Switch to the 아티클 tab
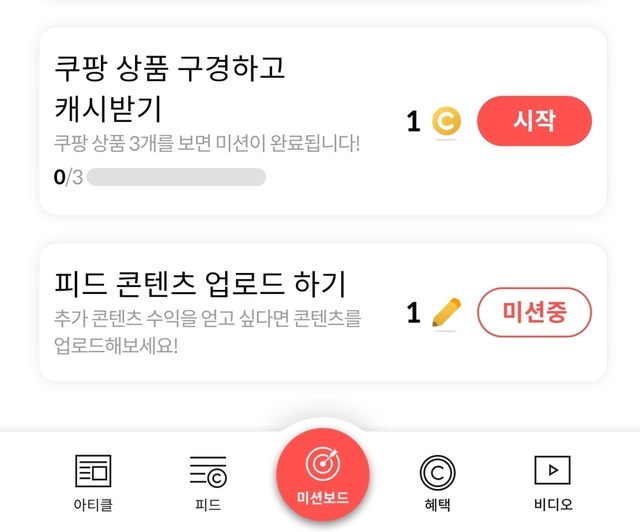640x532 pixels. pos(94,482)
